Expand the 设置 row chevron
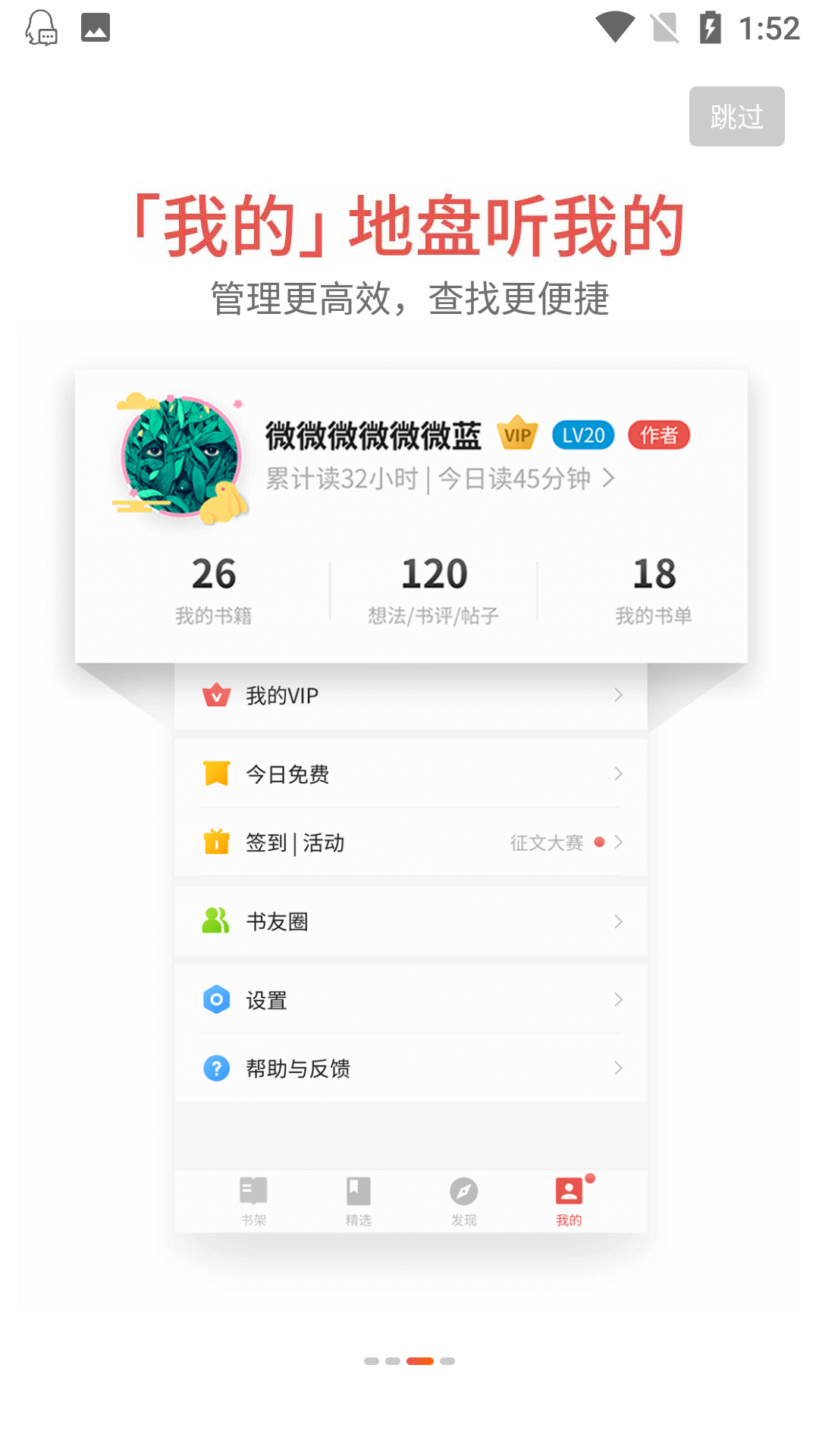The width and height of the screenshot is (819, 1456). (620, 1000)
